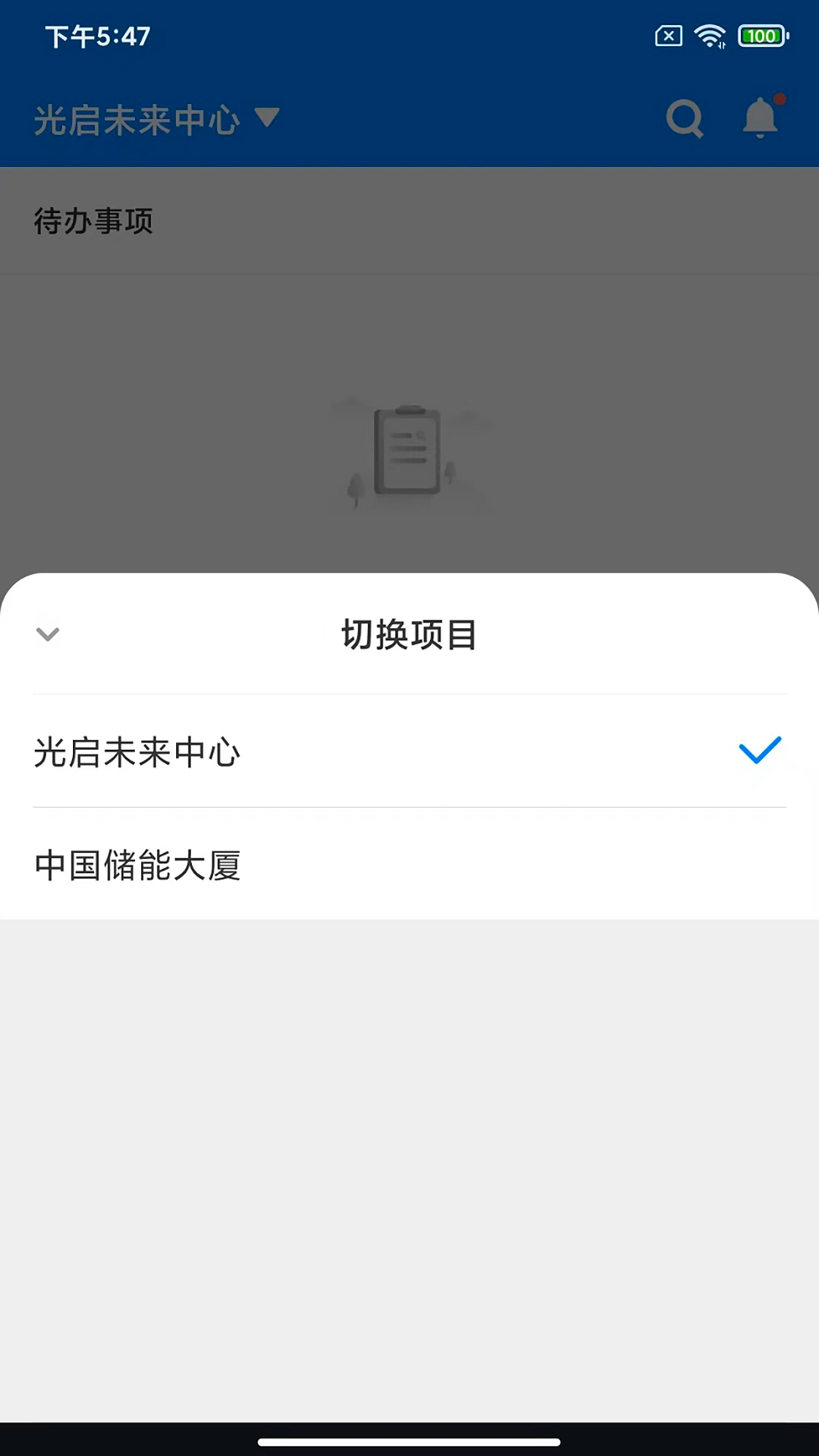Open notifications via the bell icon
This screenshot has width=819, height=1456.
coord(761,118)
